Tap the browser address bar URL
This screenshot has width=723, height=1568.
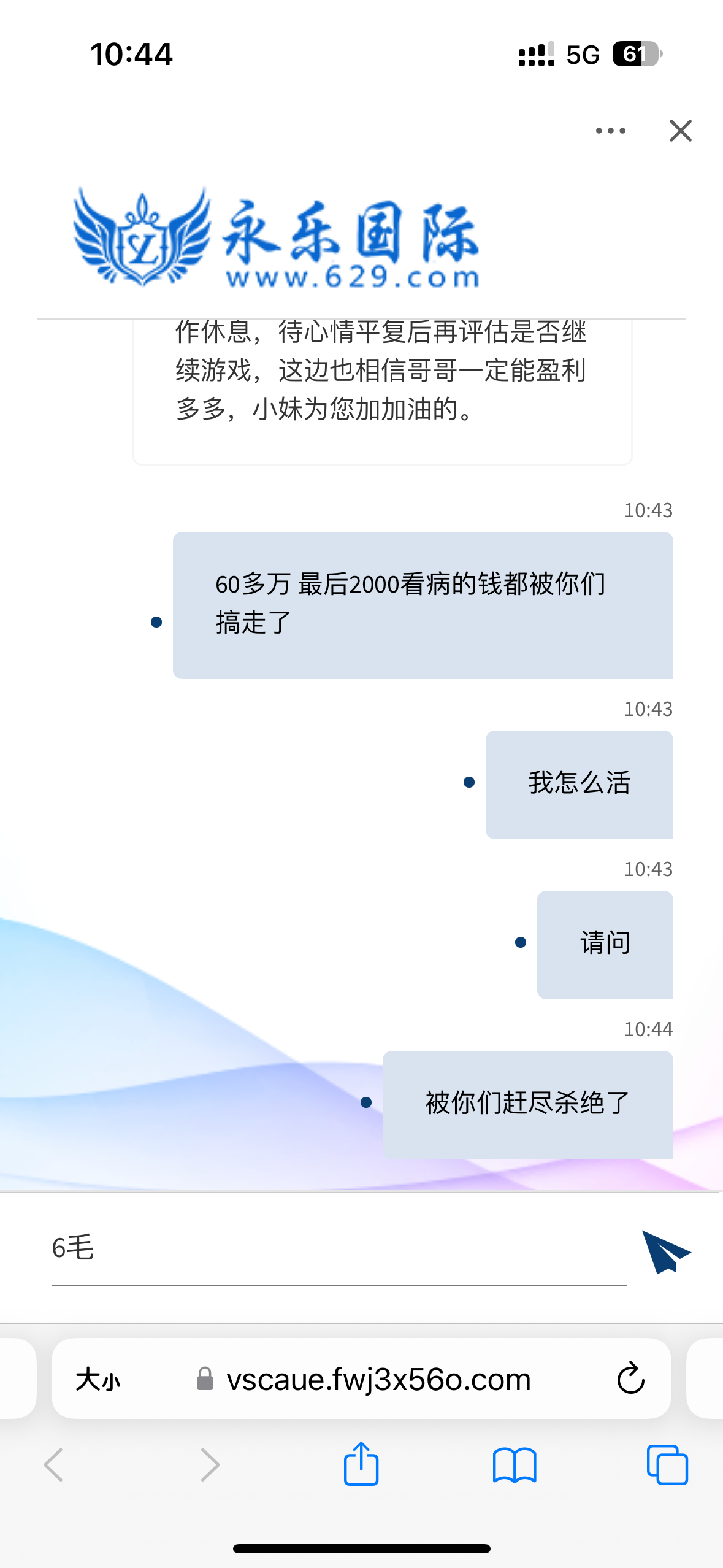click(x=378, y=1380)
